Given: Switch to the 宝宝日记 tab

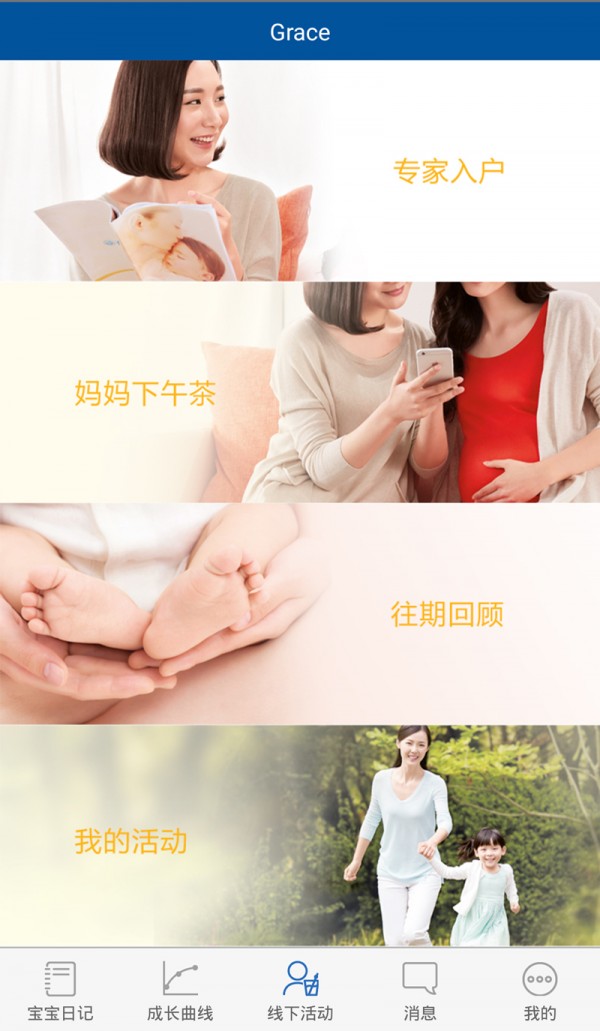Looking at the screenshot, I should (x=60, y=990).
